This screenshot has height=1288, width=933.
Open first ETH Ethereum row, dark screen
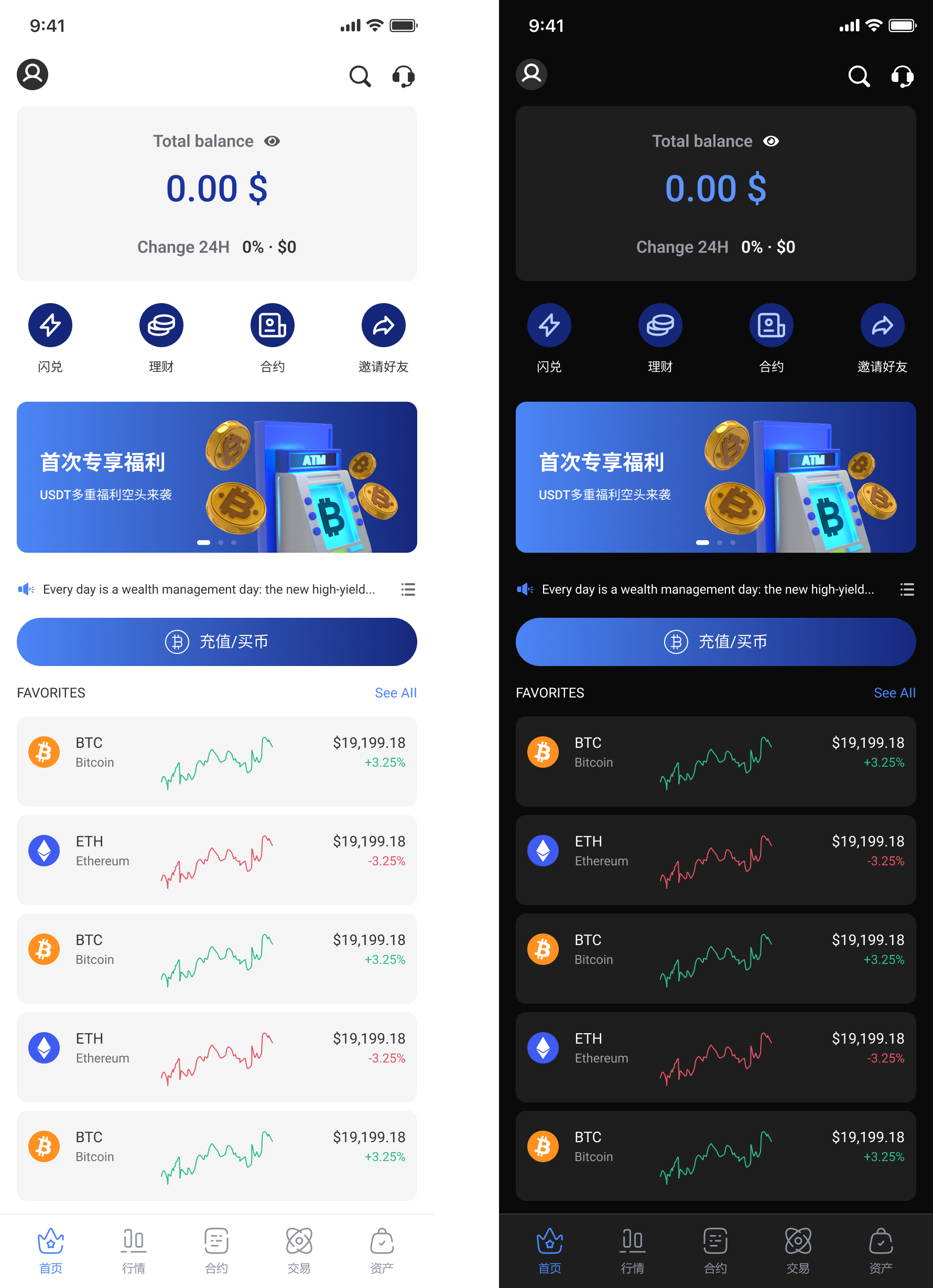click(x=715, y=860)
